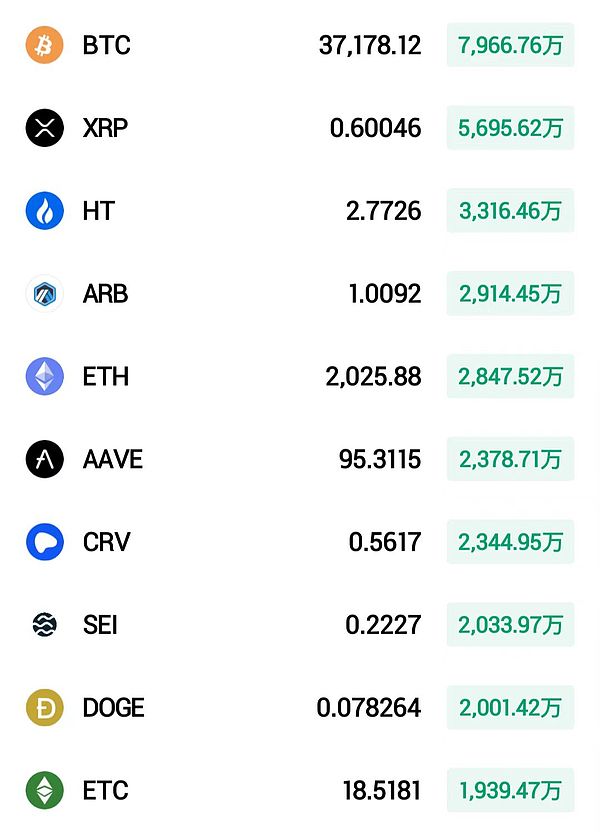Select the XRP coin row
Viewport: 600px width, 832px height.
click(105, 129)
